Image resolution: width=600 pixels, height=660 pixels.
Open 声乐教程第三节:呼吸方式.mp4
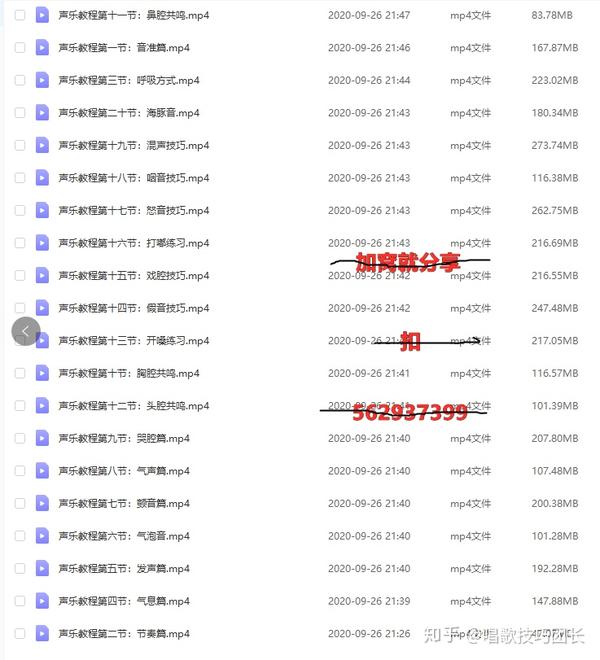128,80
